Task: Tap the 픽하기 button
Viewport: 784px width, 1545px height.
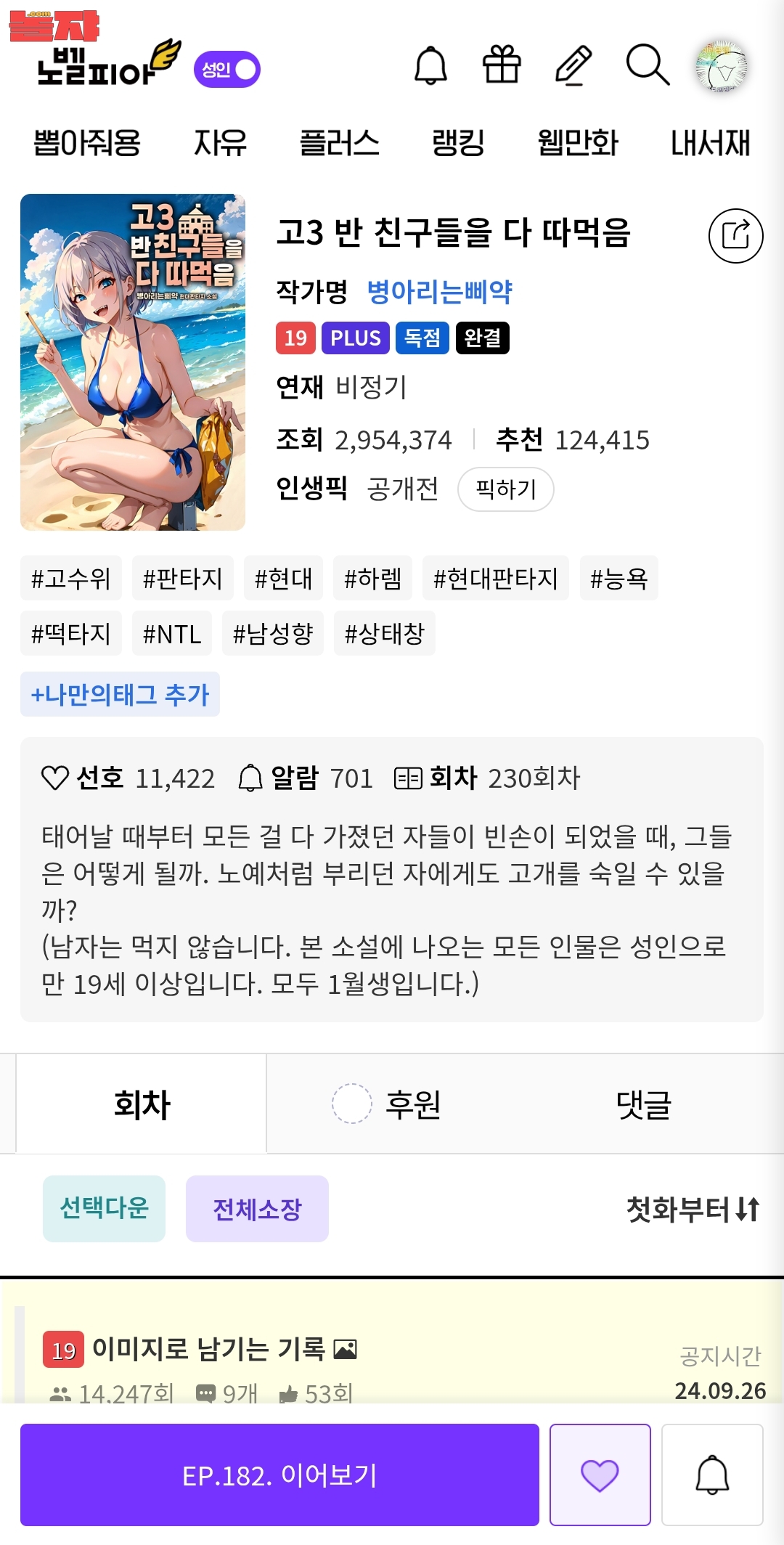Action: 506,489
